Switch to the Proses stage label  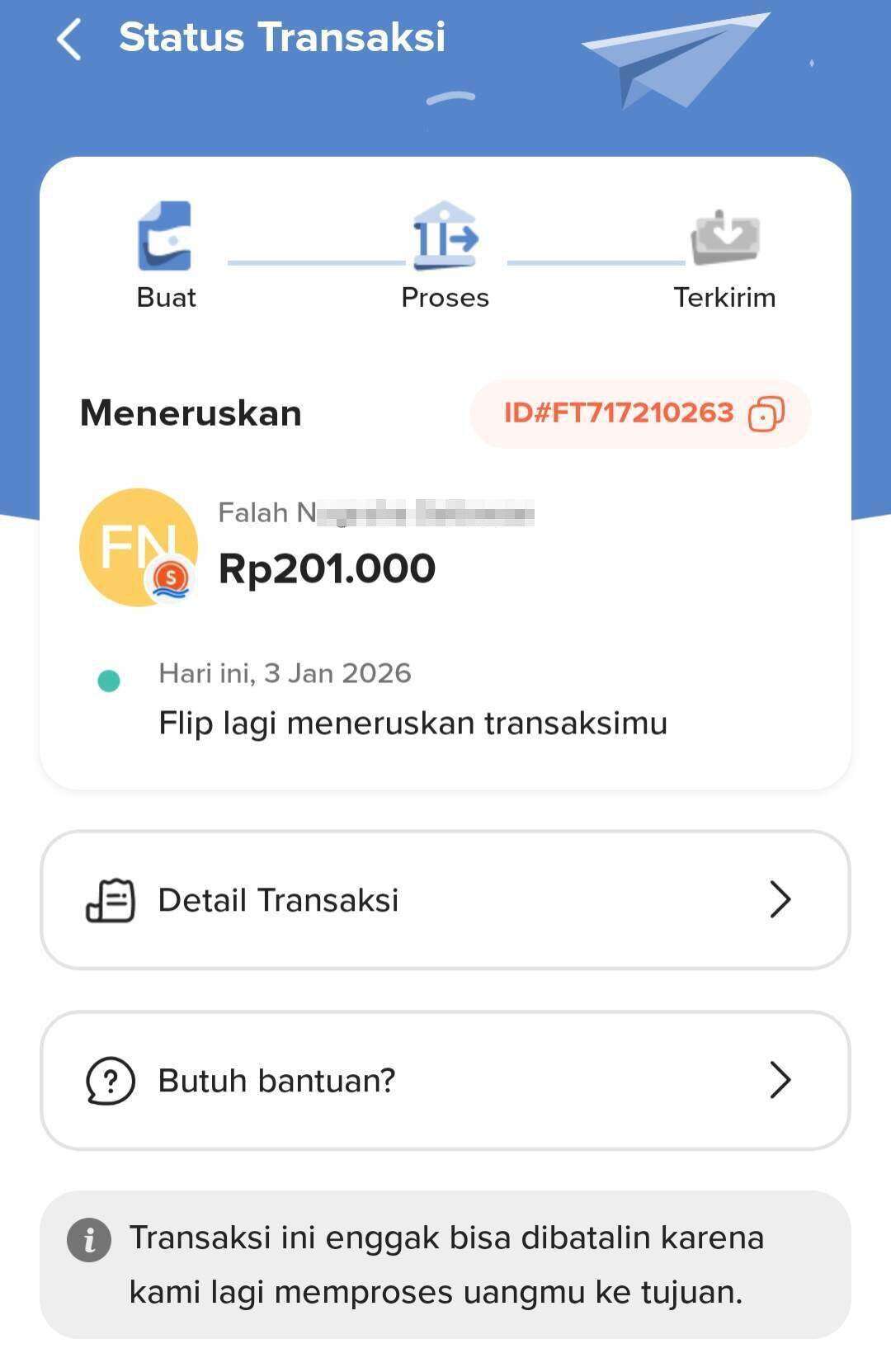pos(445,297)
